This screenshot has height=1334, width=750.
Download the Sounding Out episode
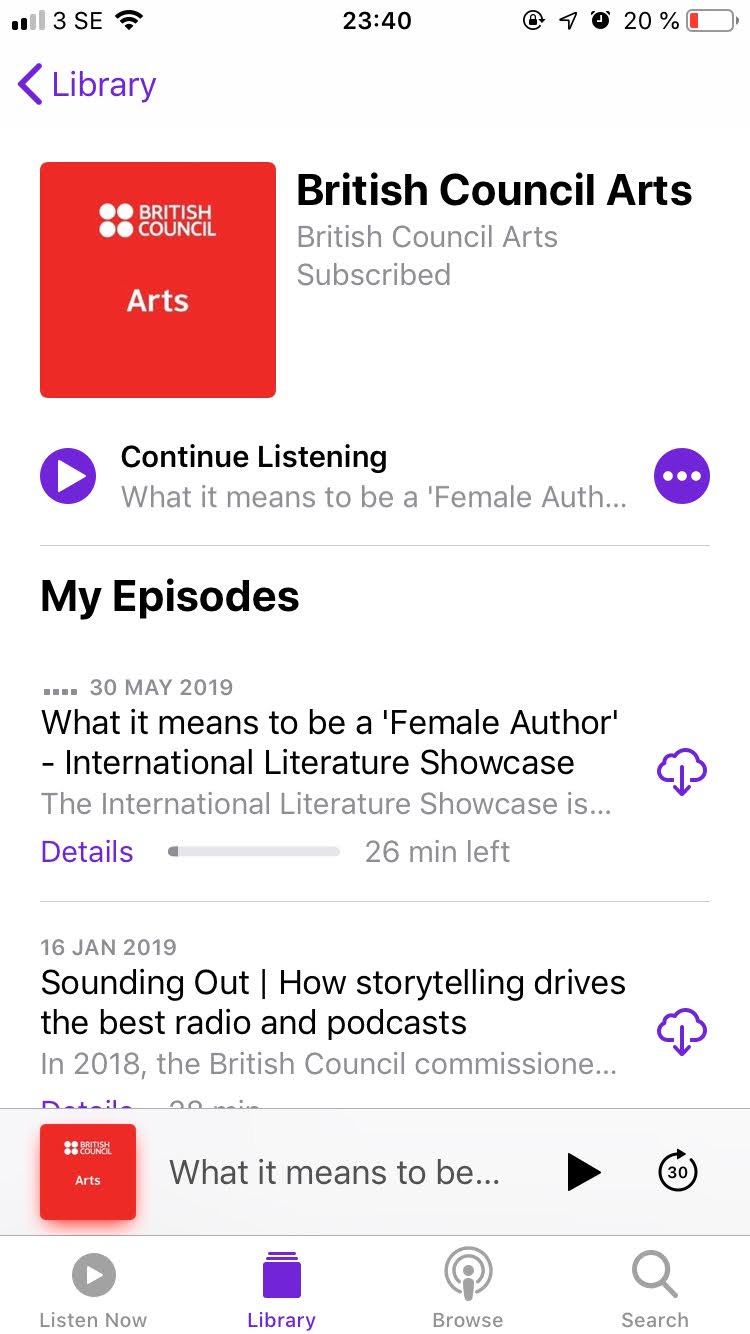(x=682, y=1032)
